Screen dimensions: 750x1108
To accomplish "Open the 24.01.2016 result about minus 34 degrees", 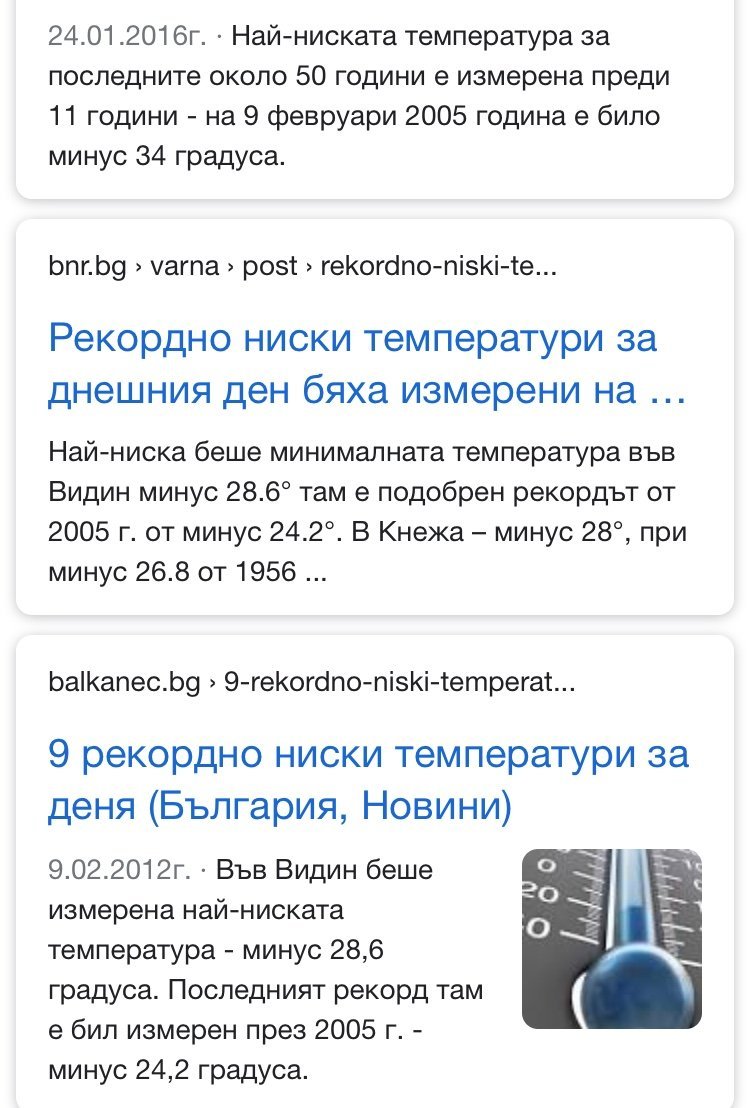I will (355, 97).
